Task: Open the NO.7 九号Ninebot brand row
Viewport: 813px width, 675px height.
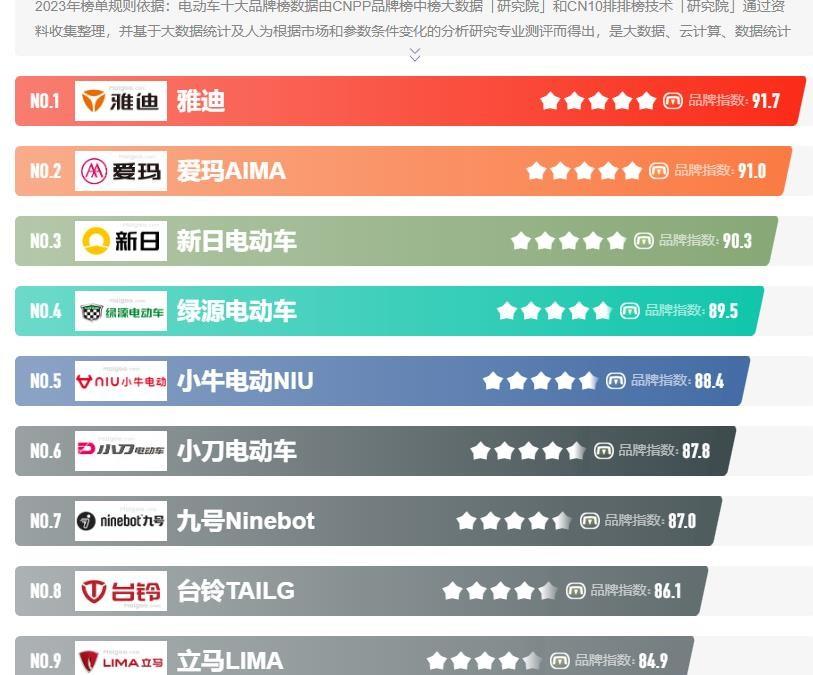Action: pos(245,521)
